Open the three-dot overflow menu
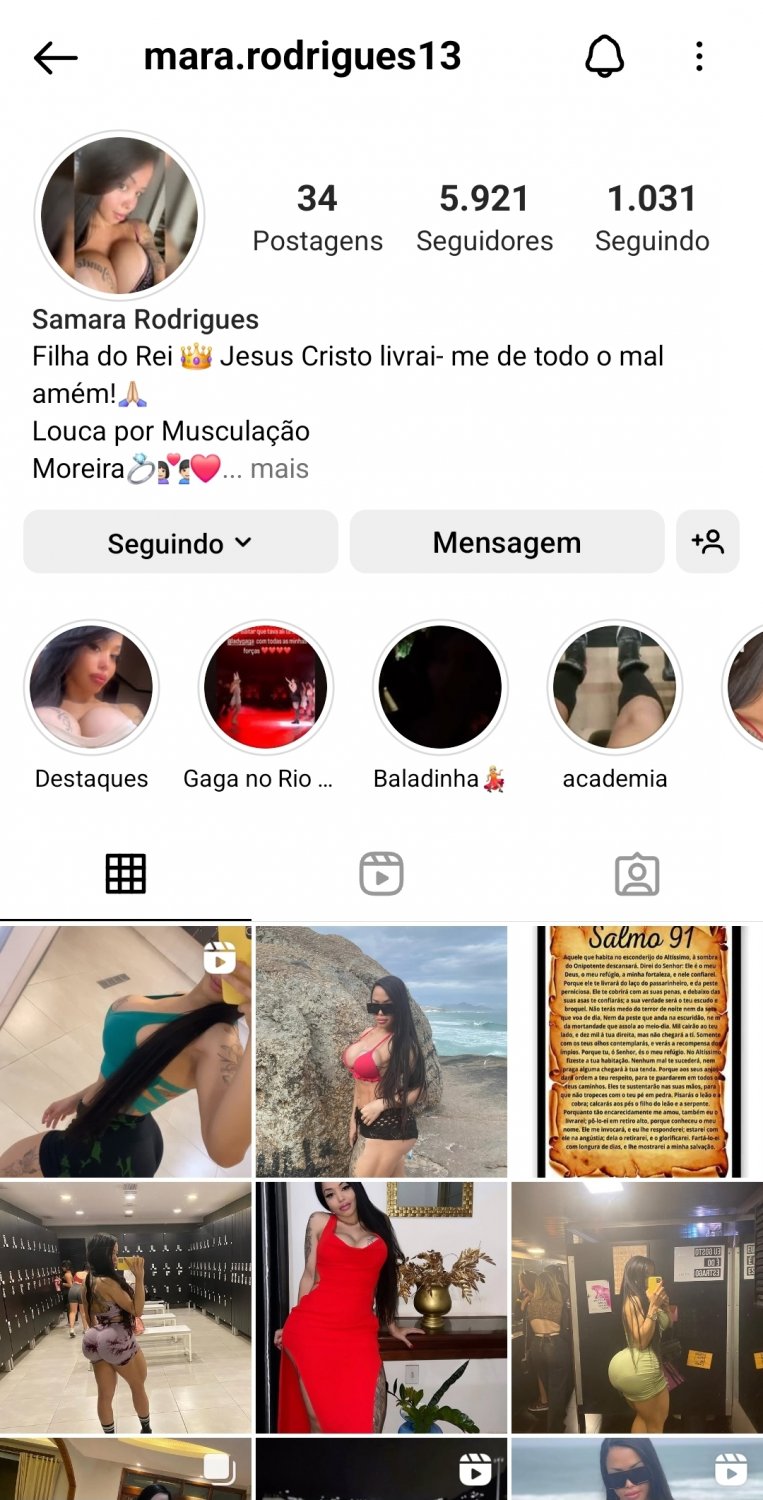 (699, 57)
